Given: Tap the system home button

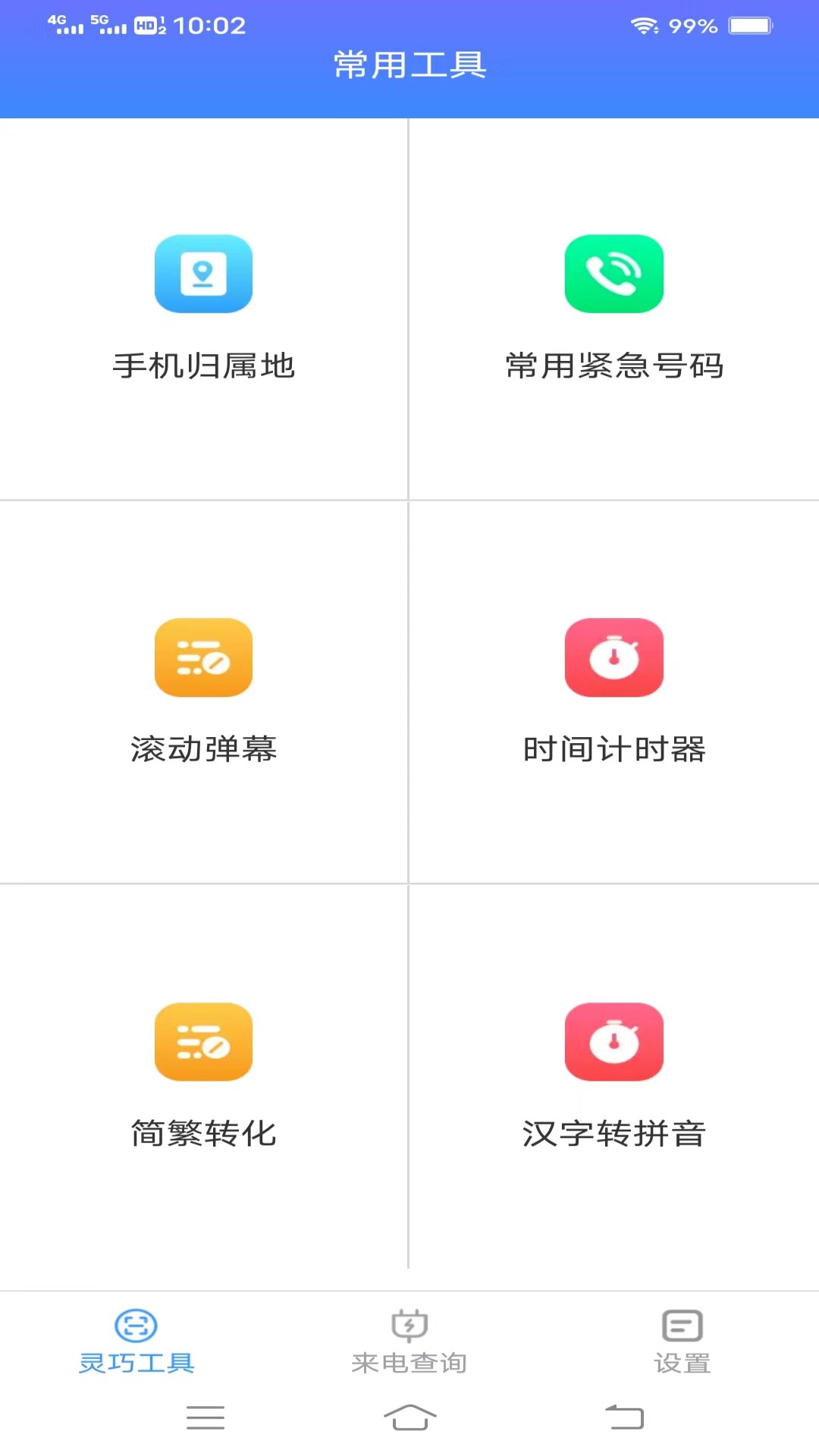Looking at the screenshot, I should click(x=409, y=1417).
